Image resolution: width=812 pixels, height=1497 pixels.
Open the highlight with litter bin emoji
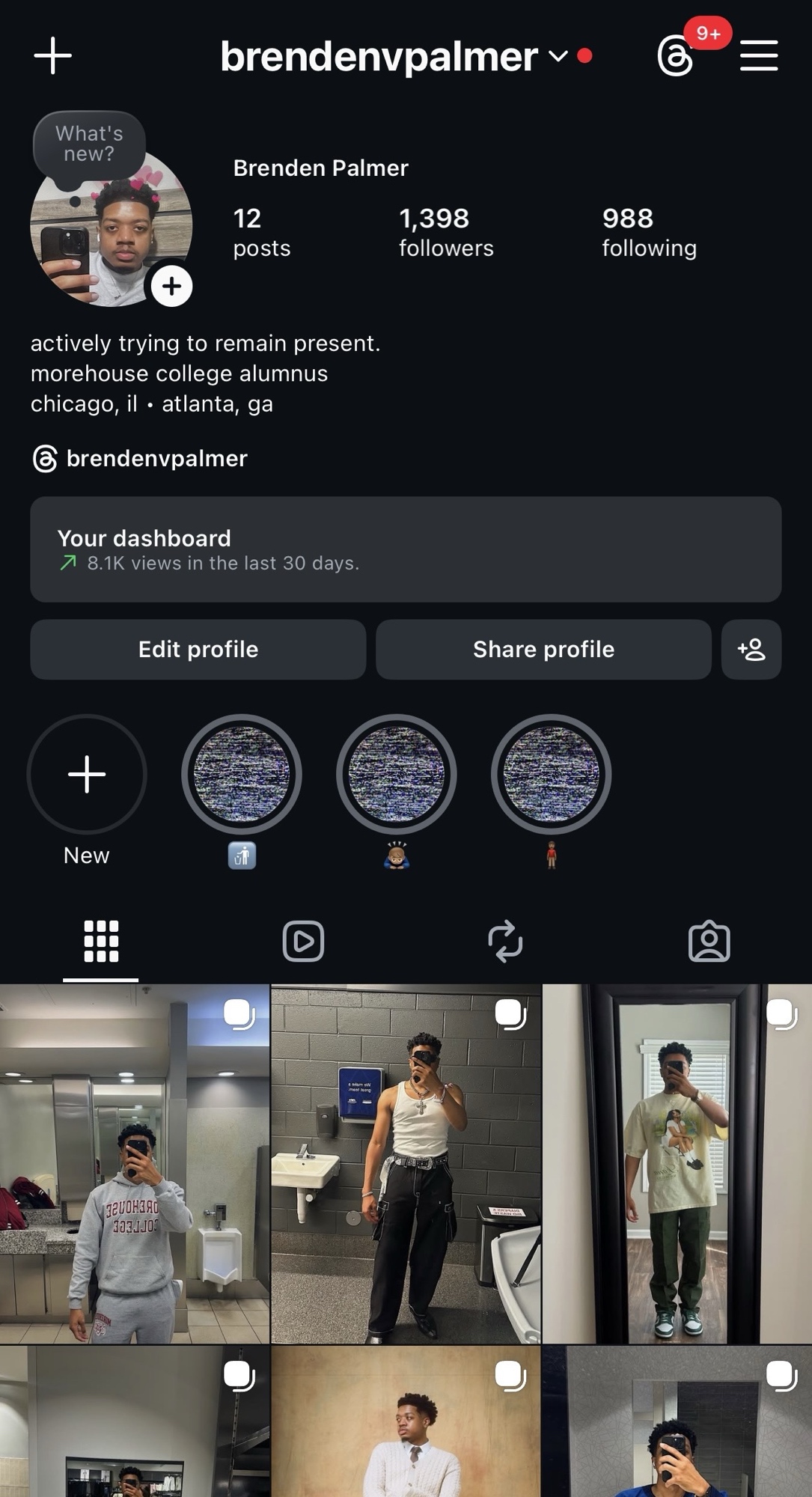(x=242, y=774)
